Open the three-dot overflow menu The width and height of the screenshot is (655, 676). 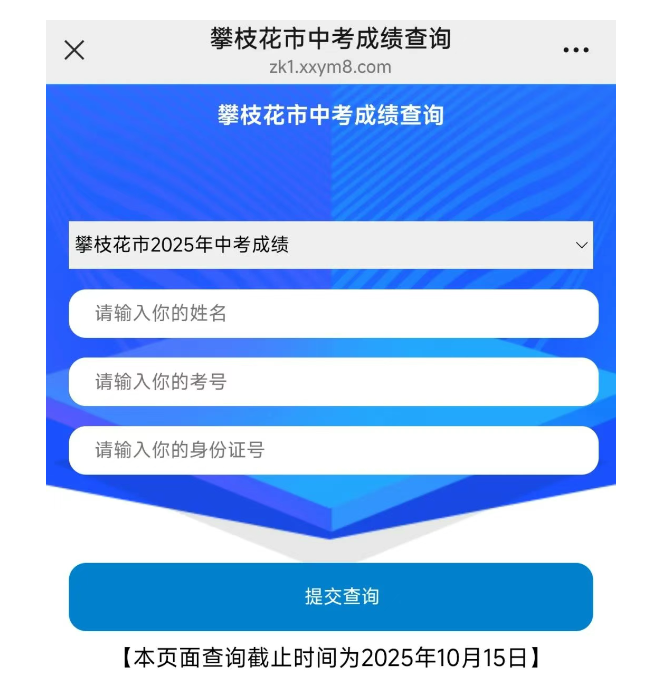point(576,51)
